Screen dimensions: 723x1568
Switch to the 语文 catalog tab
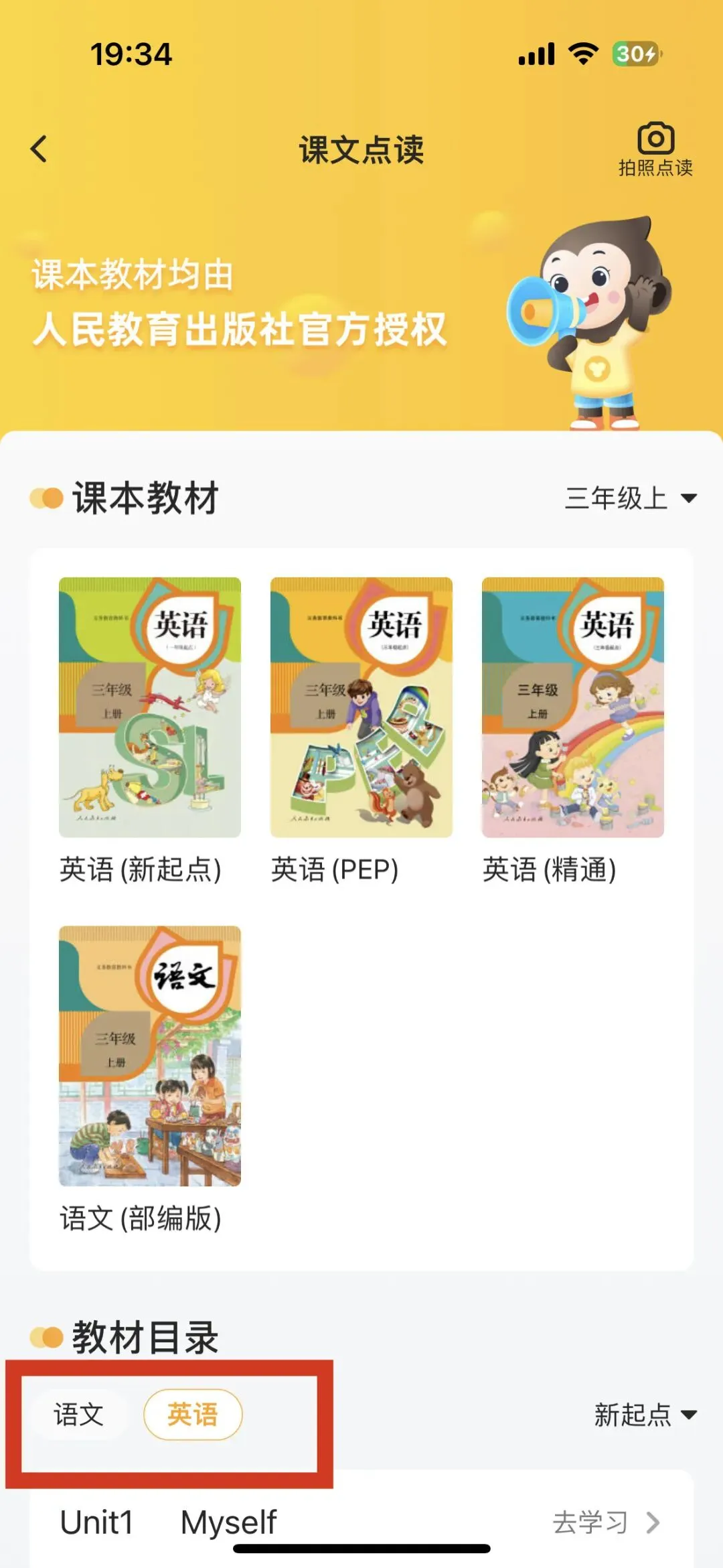click(79, 1415)
